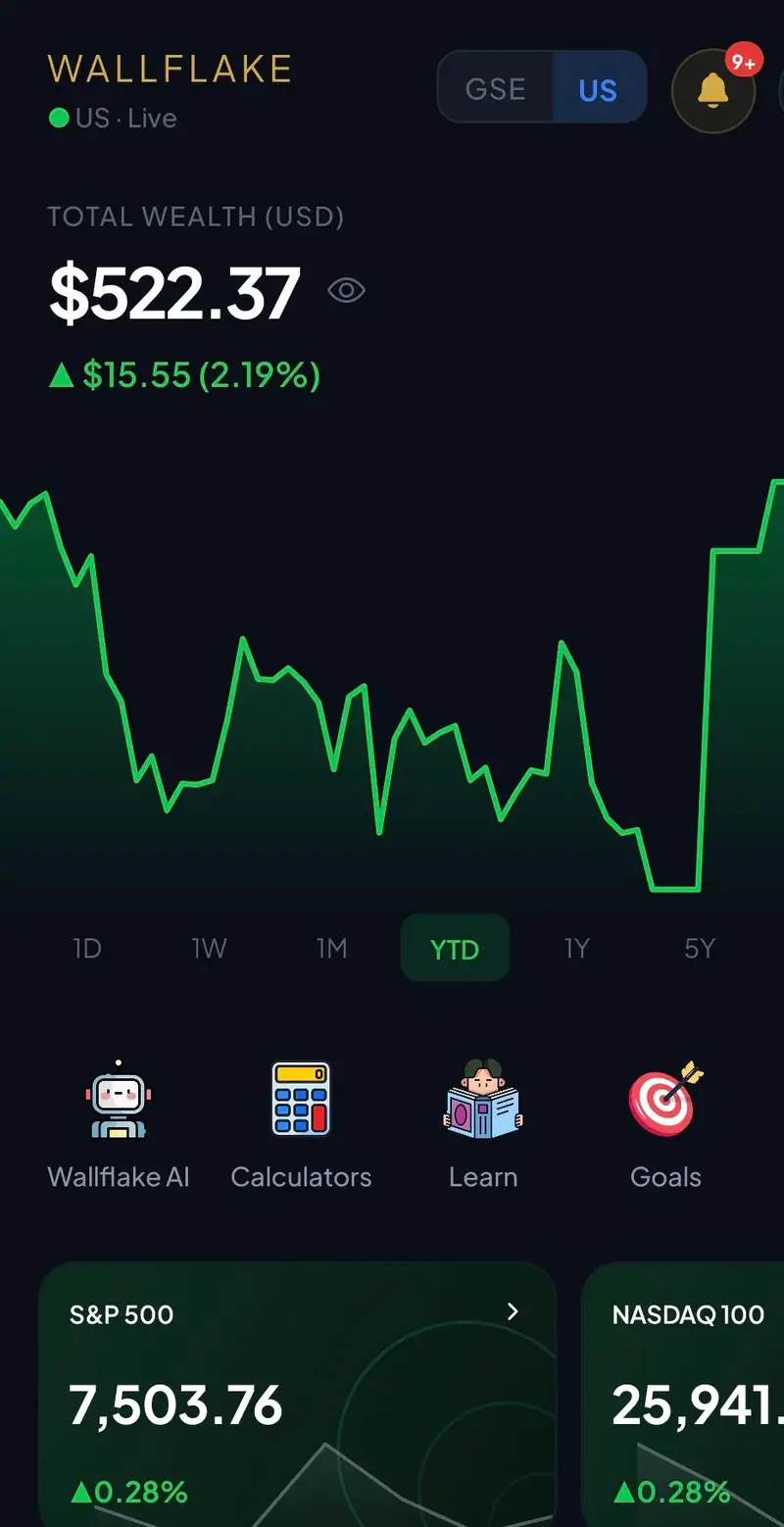
Task: Hide total wealth with the eye icon
Action: [x=346, y=291]
